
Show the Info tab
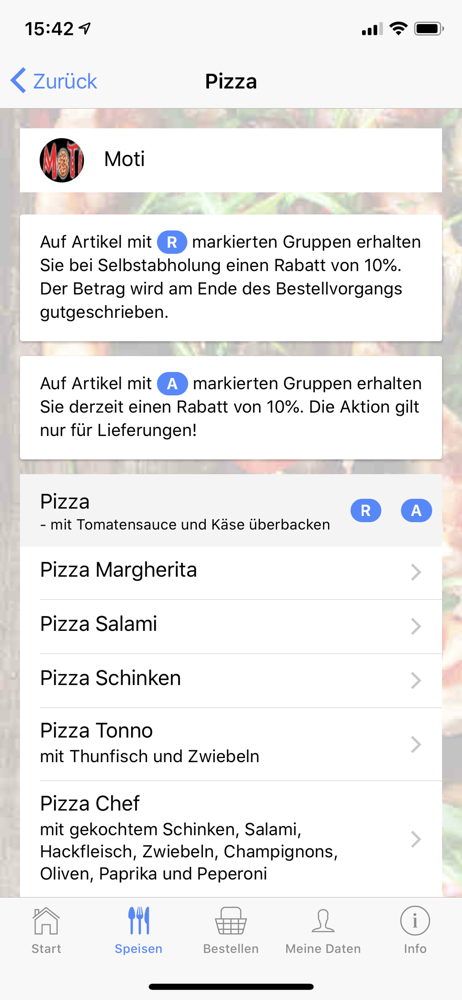[415, 930]
